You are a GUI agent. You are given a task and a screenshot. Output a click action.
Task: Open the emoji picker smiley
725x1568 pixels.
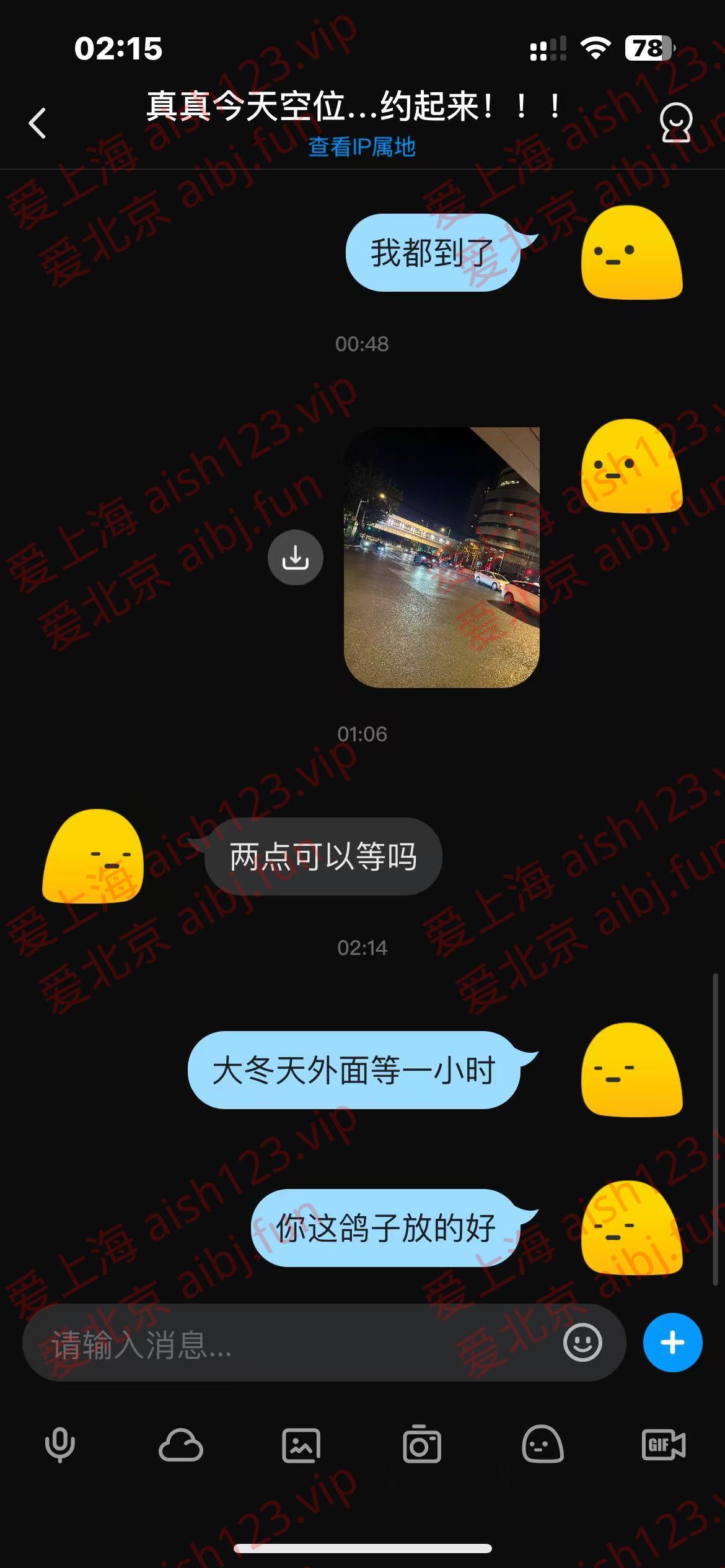[582, 1343]
